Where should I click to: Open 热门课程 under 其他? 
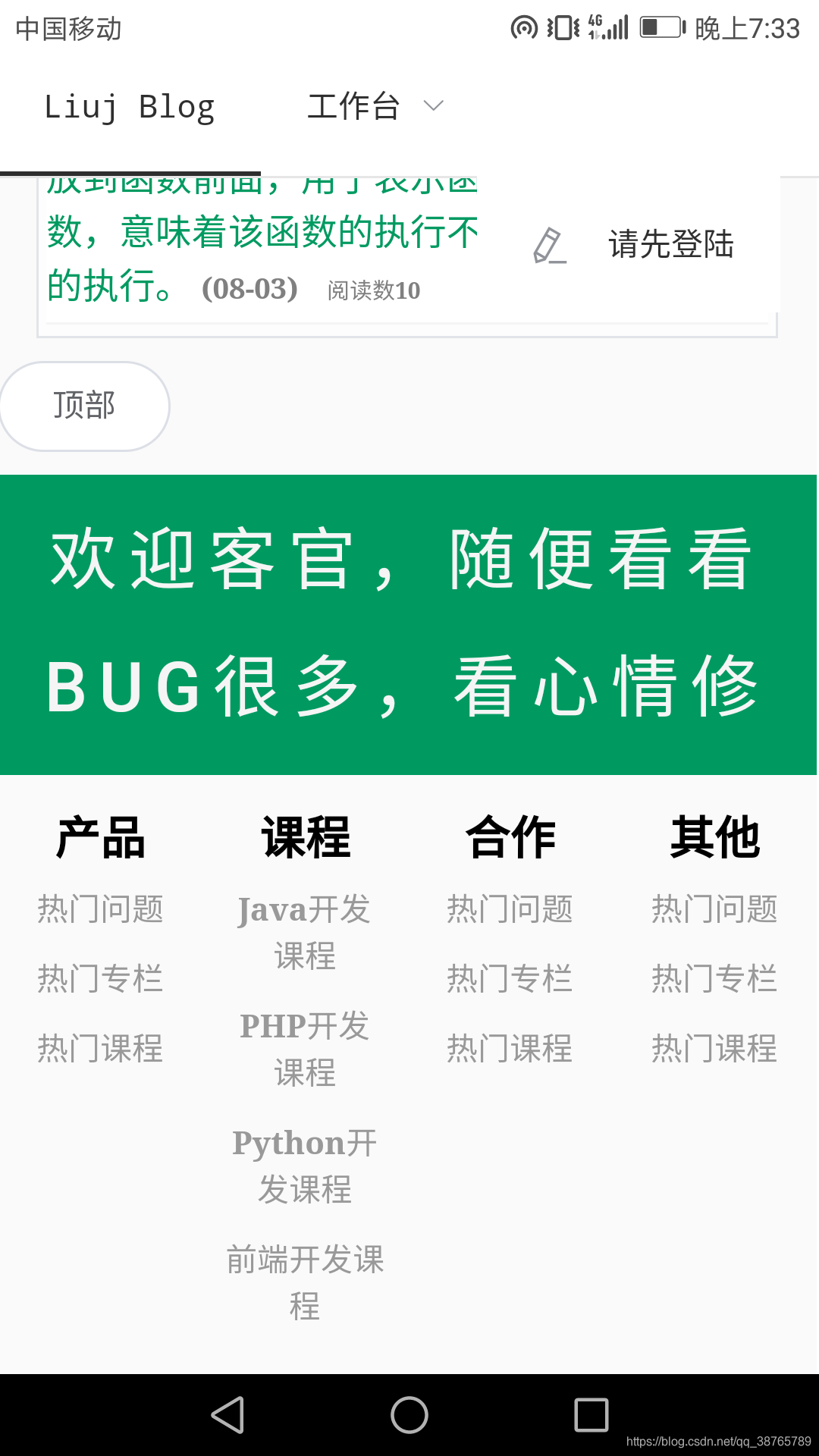[x=714, y=1048]
